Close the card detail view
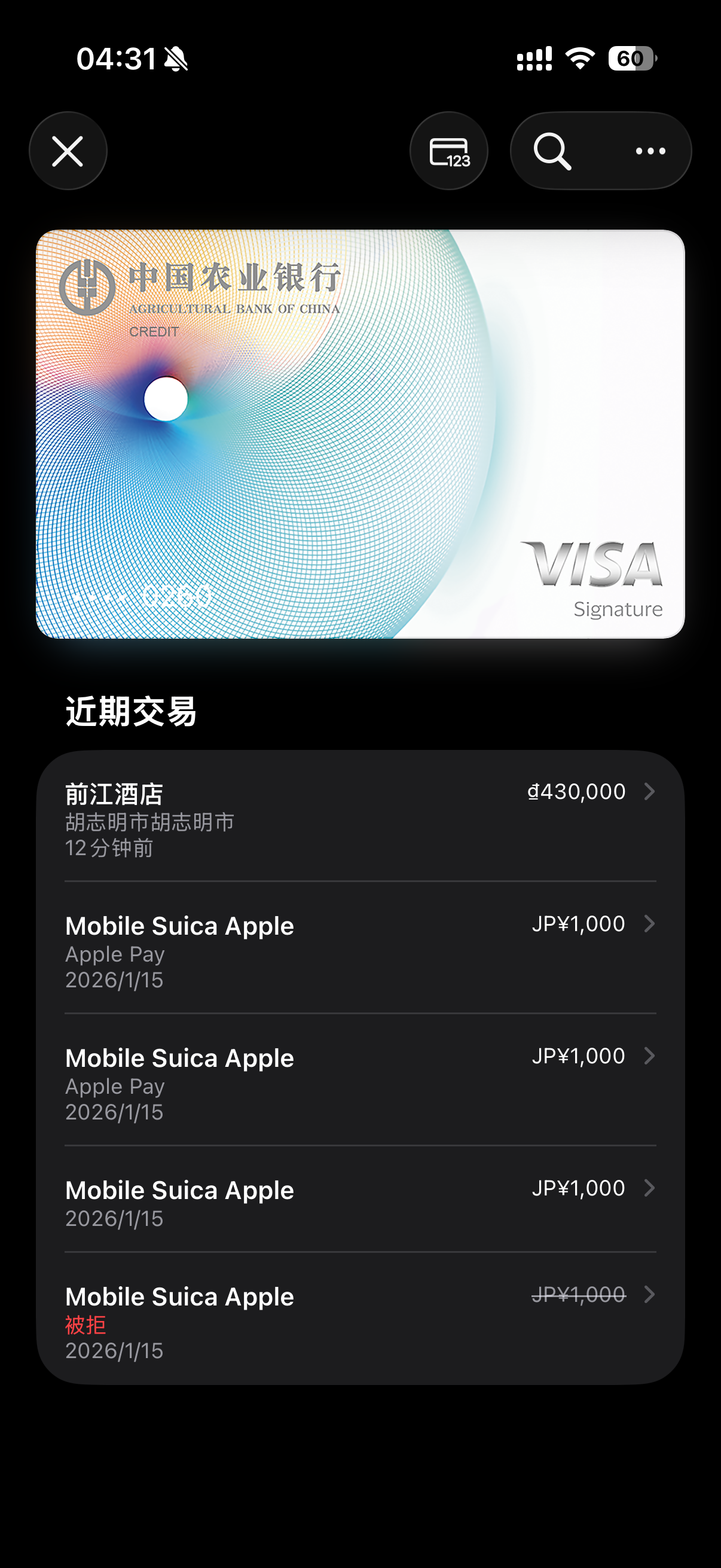 pyautogui.click(x=68, y=151)
